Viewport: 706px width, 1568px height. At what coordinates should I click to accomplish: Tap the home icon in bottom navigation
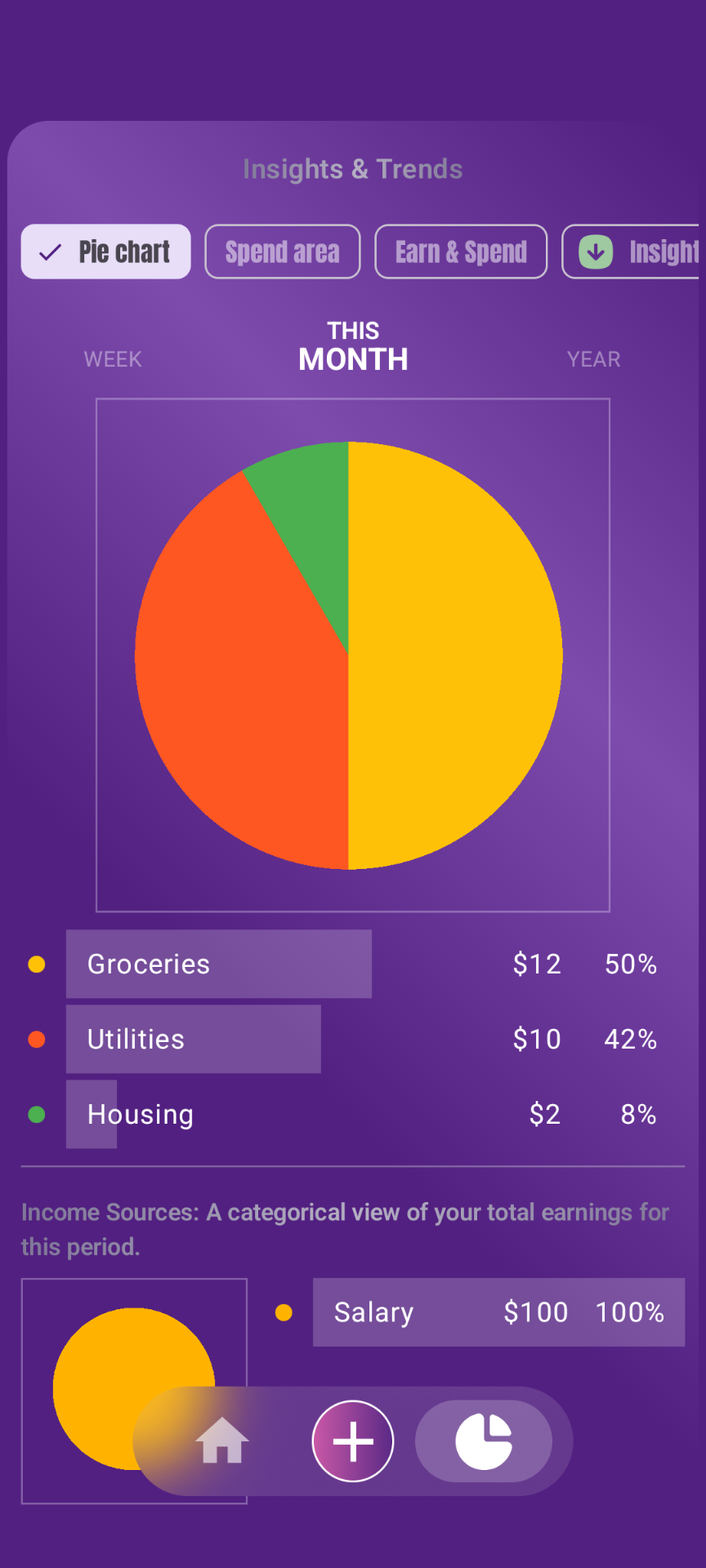[x=221, y=1441]
